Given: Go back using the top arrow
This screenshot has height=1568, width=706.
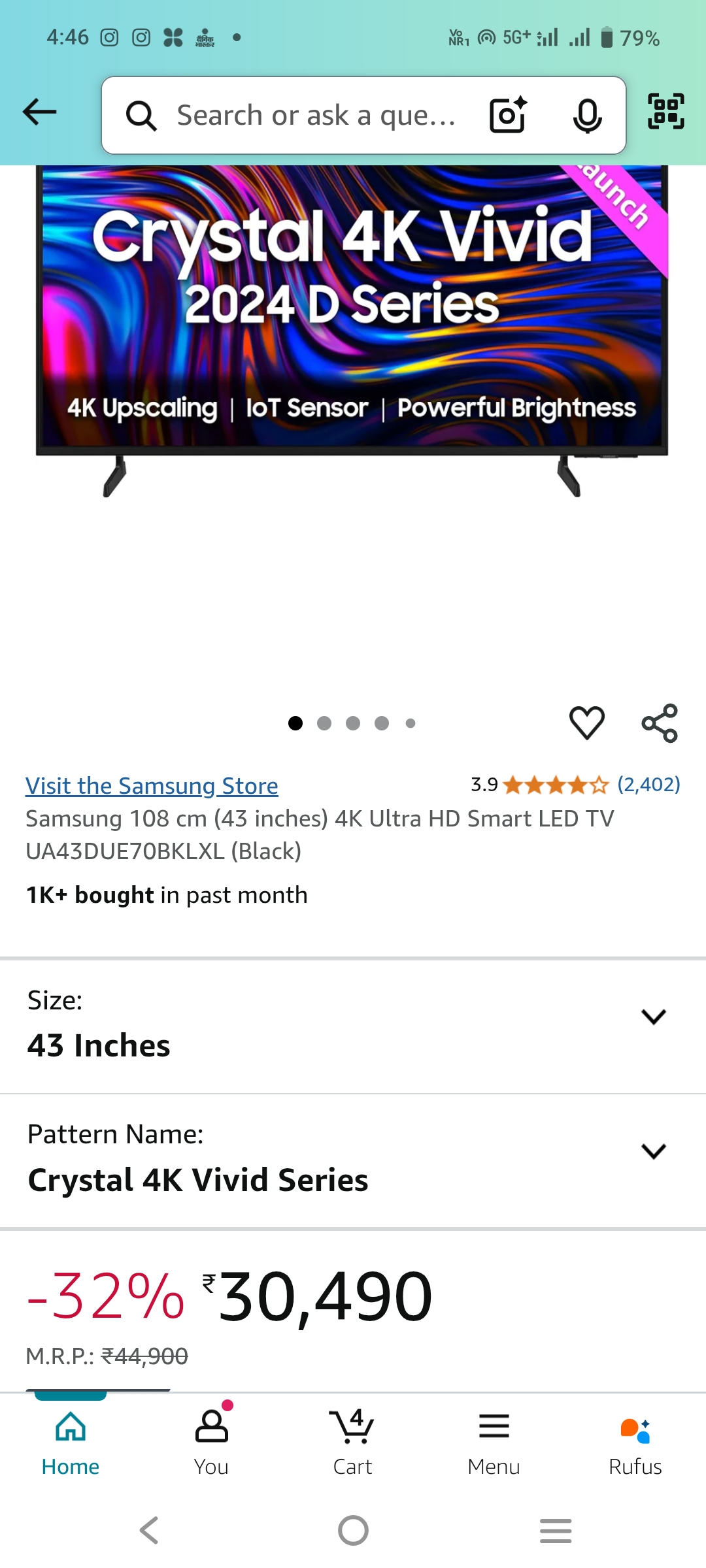Looking at the screenshot, I should [x=40, y=112].
